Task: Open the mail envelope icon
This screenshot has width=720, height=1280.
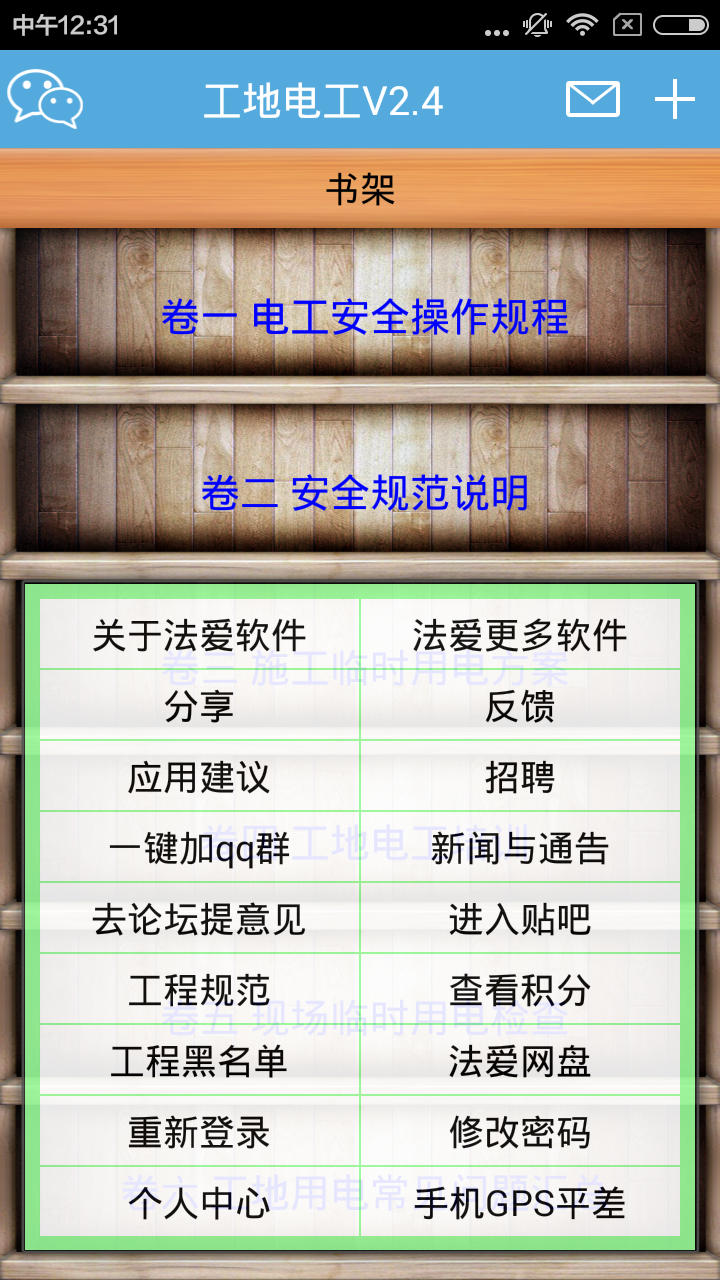Action: click(x=592, y=99)
